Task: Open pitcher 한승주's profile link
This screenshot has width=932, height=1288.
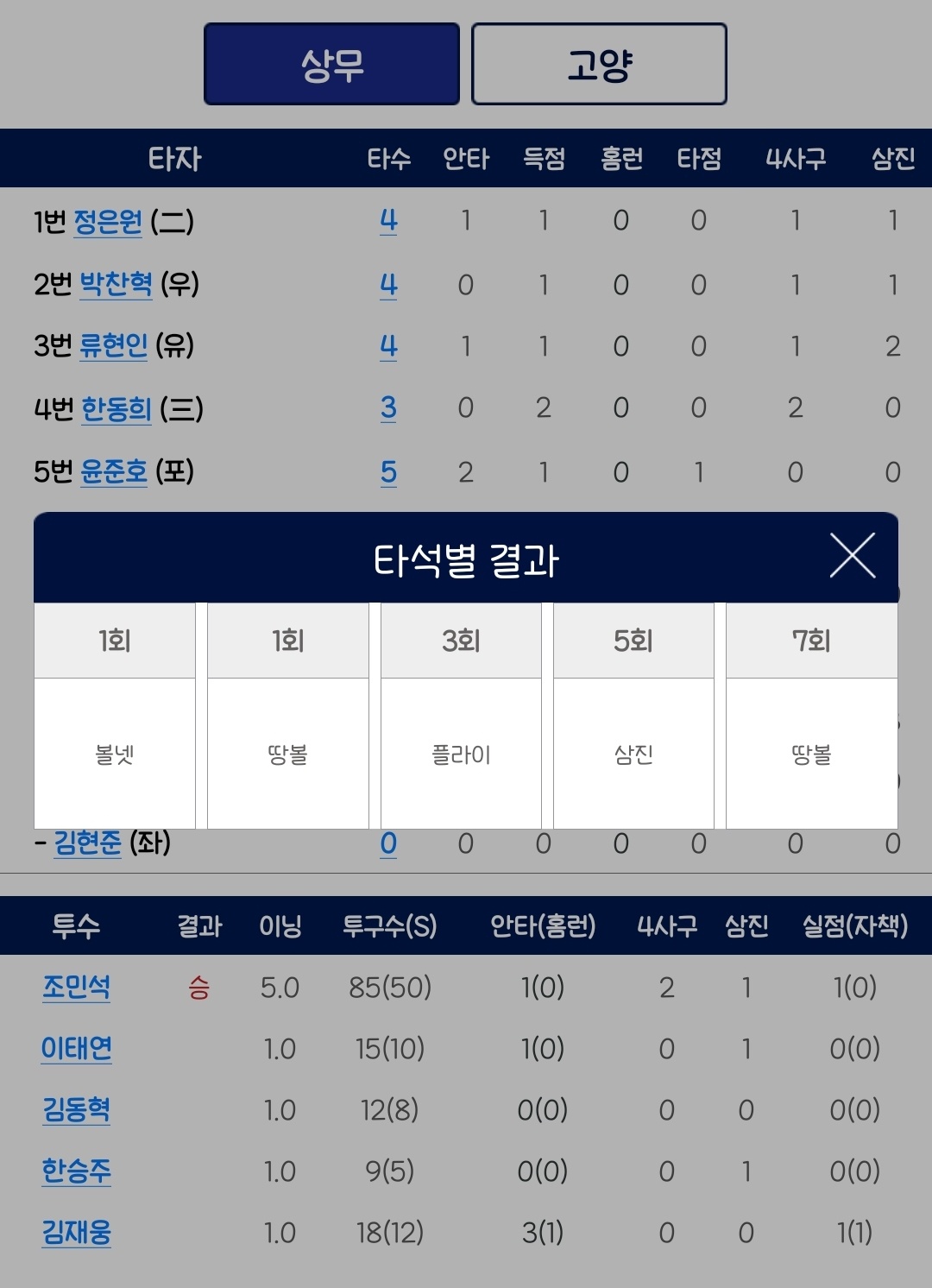Action: (77, 1171)
